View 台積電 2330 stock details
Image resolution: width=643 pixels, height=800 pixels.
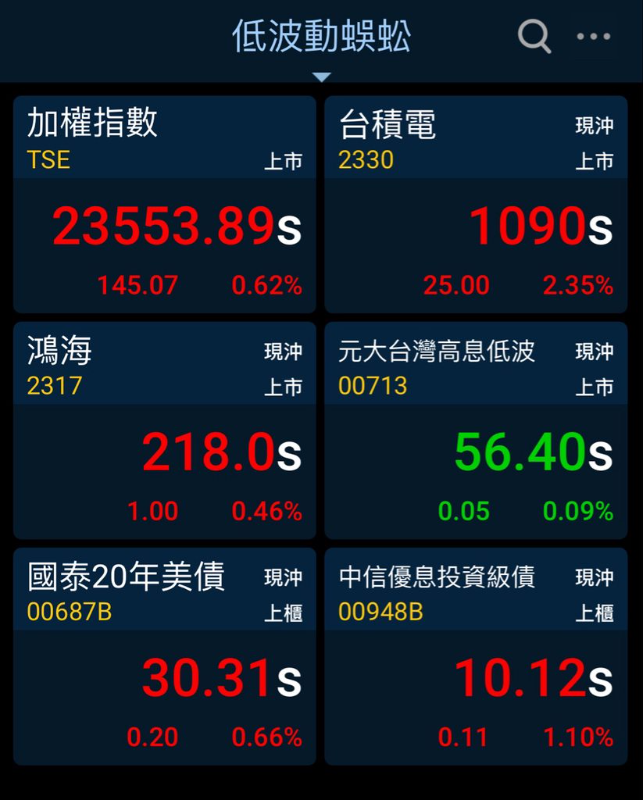(476, 204)
